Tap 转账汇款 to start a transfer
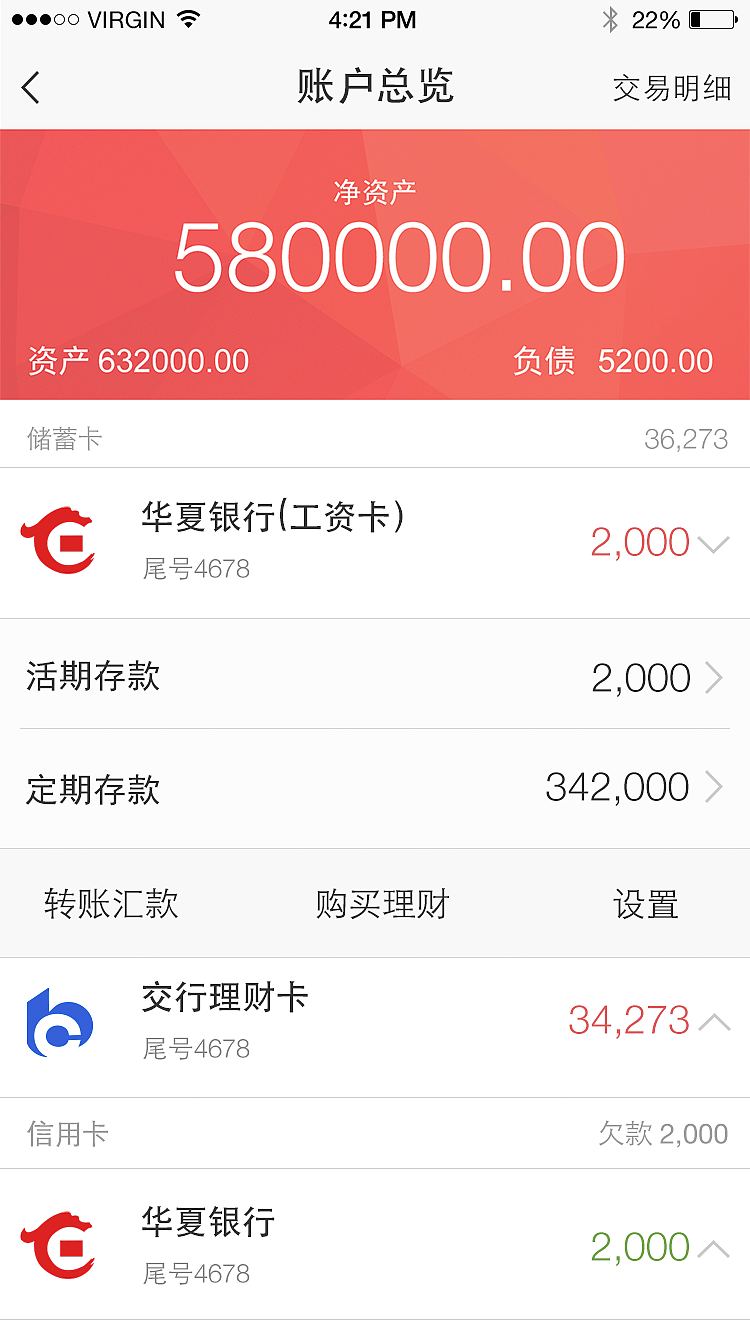This screenshot has width=750, height=1334. point(110,903)
